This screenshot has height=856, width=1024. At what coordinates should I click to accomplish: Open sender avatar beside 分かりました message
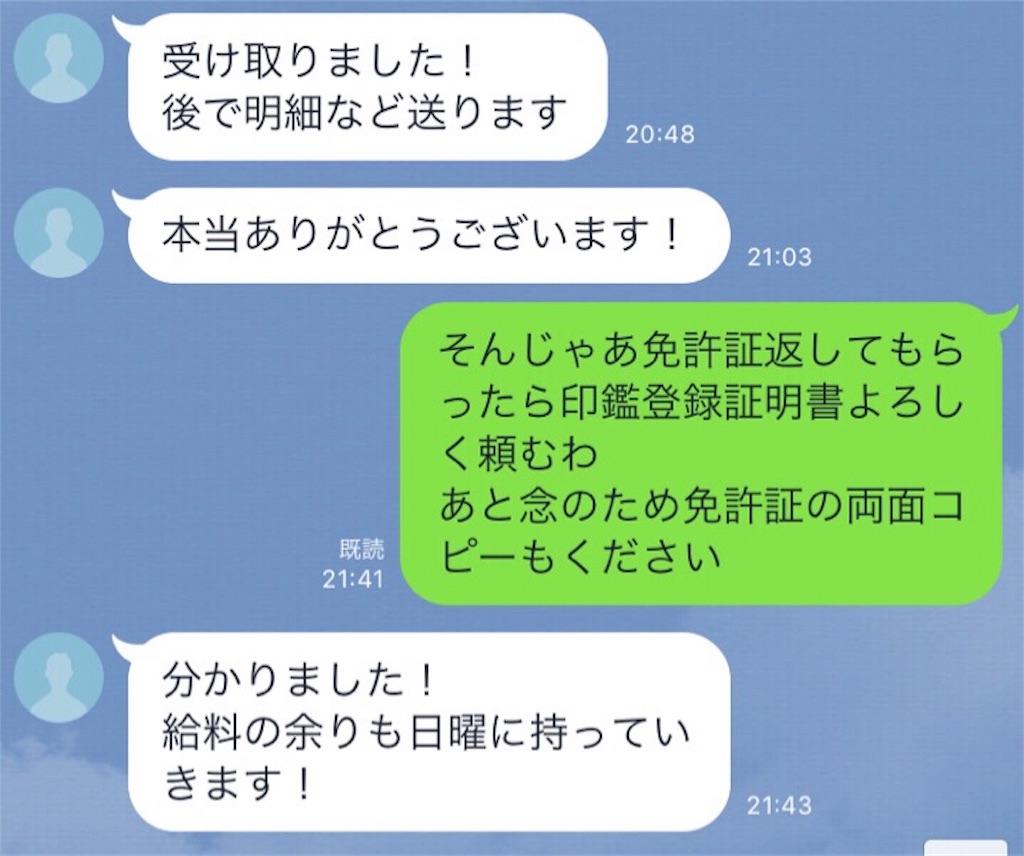click(60, 677)
